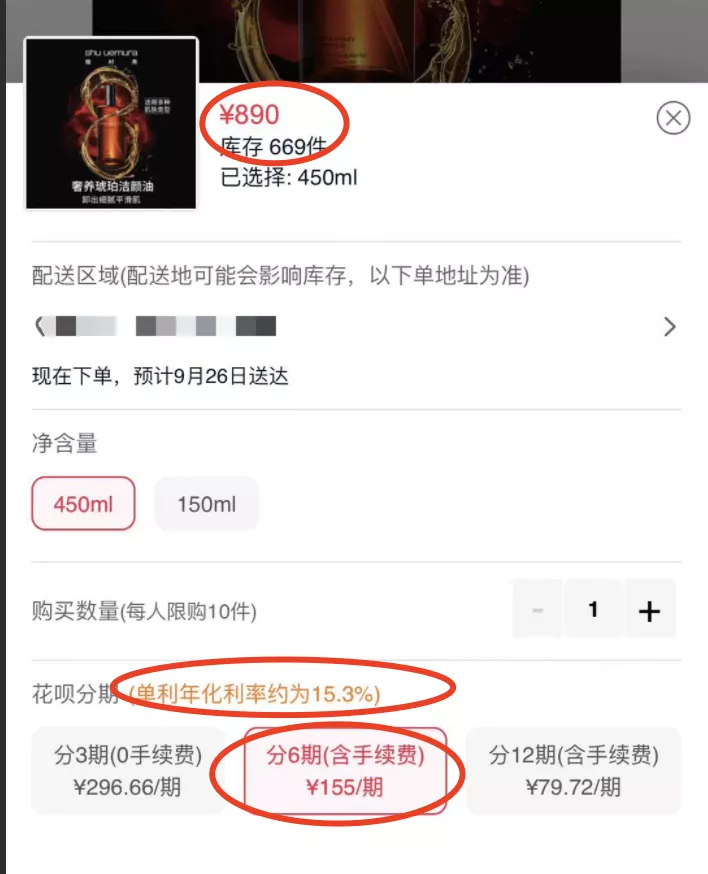
Task: Choose 分6期 installment at ¥155/期
Action: tap(345, 771)
